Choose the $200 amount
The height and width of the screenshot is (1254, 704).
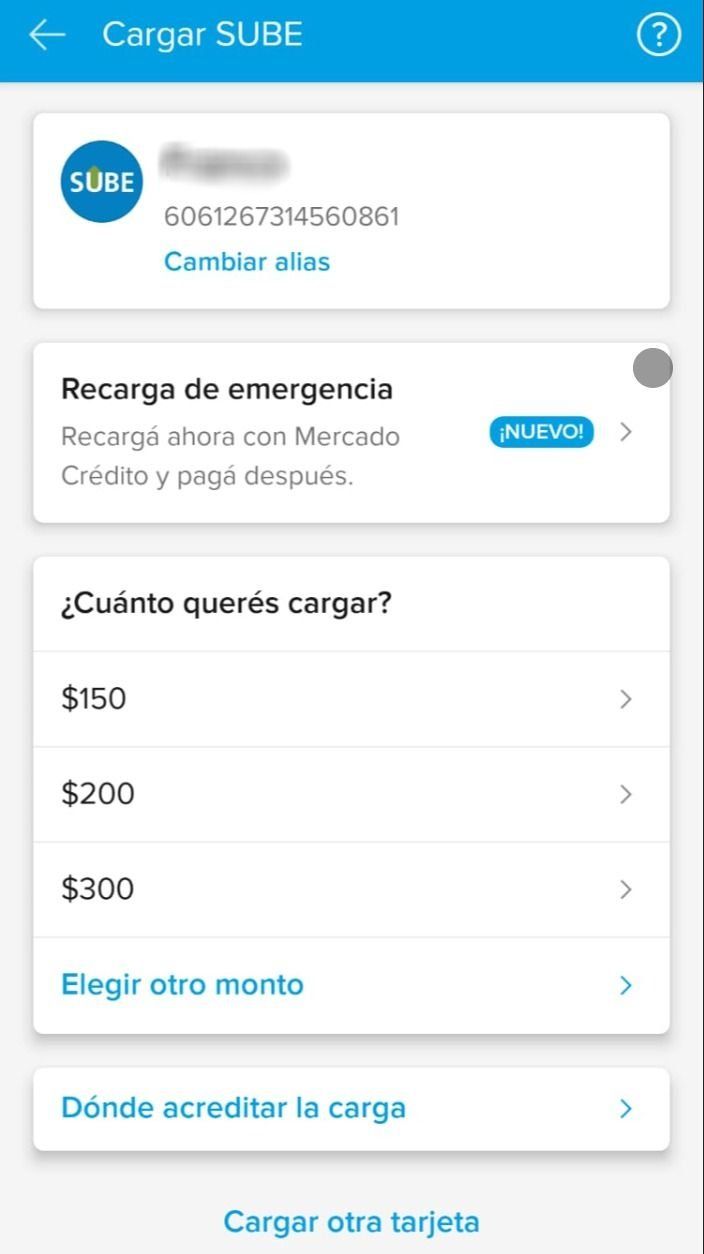350,794
